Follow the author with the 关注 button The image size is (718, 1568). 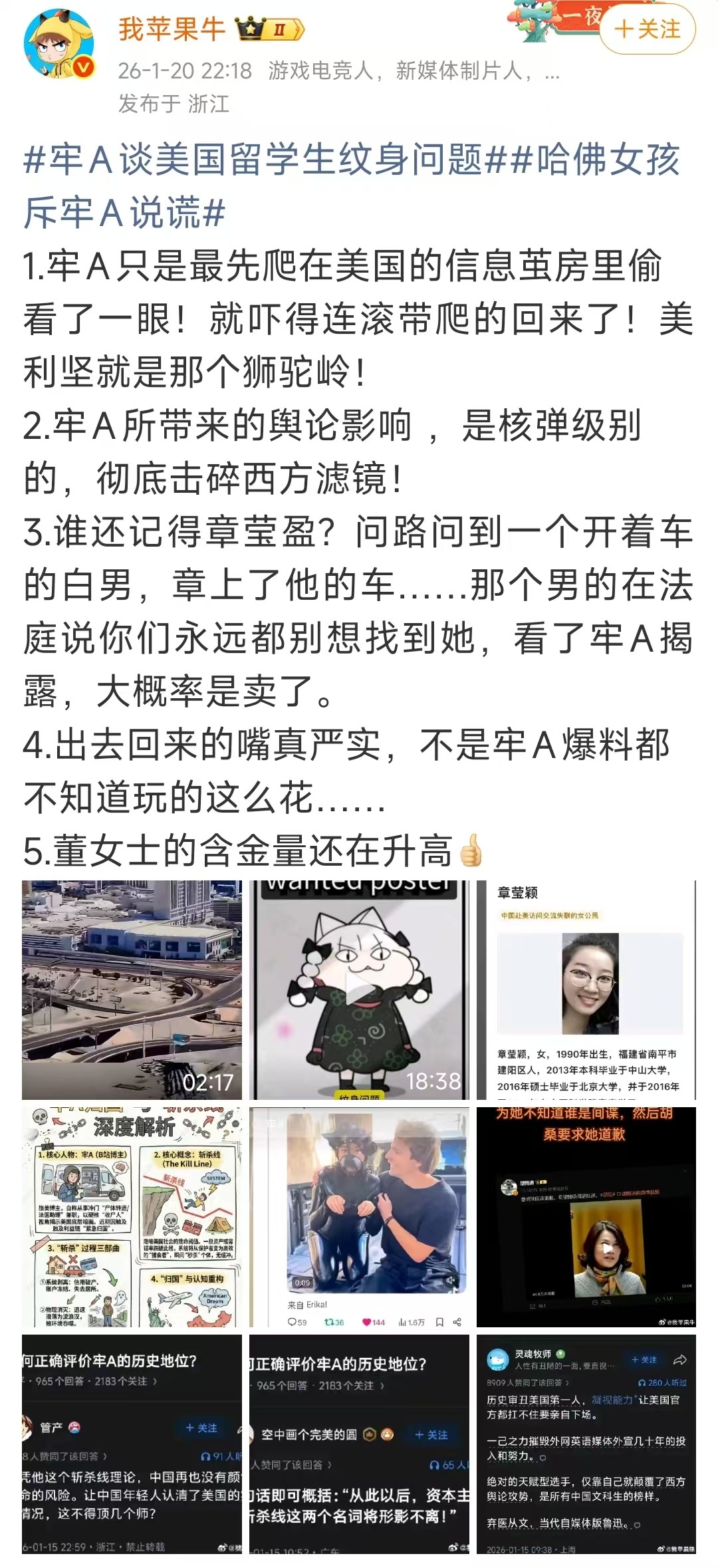coord(647,29)
